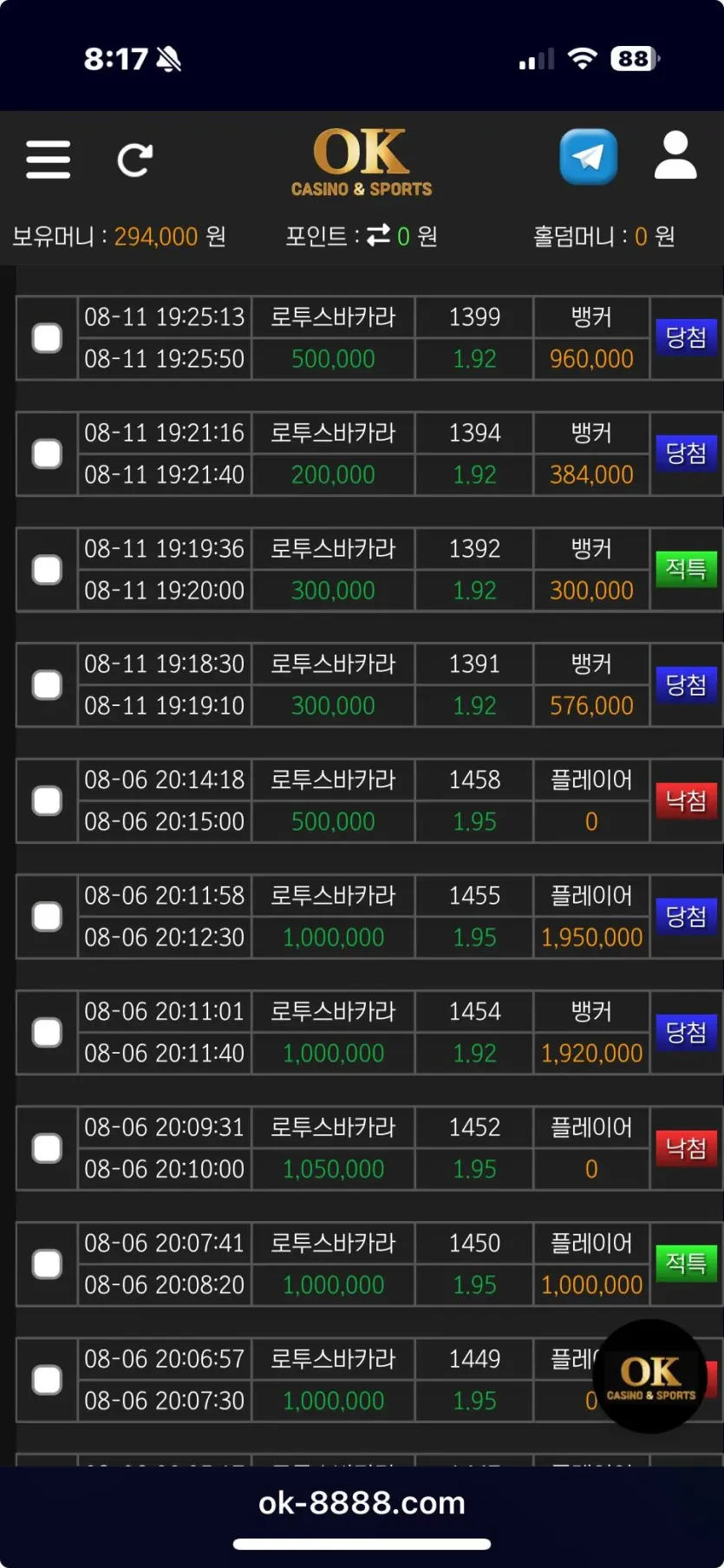Check the box for round 1454
The width and height of the screenshot is (724, 1568).
coord(47,1032)
